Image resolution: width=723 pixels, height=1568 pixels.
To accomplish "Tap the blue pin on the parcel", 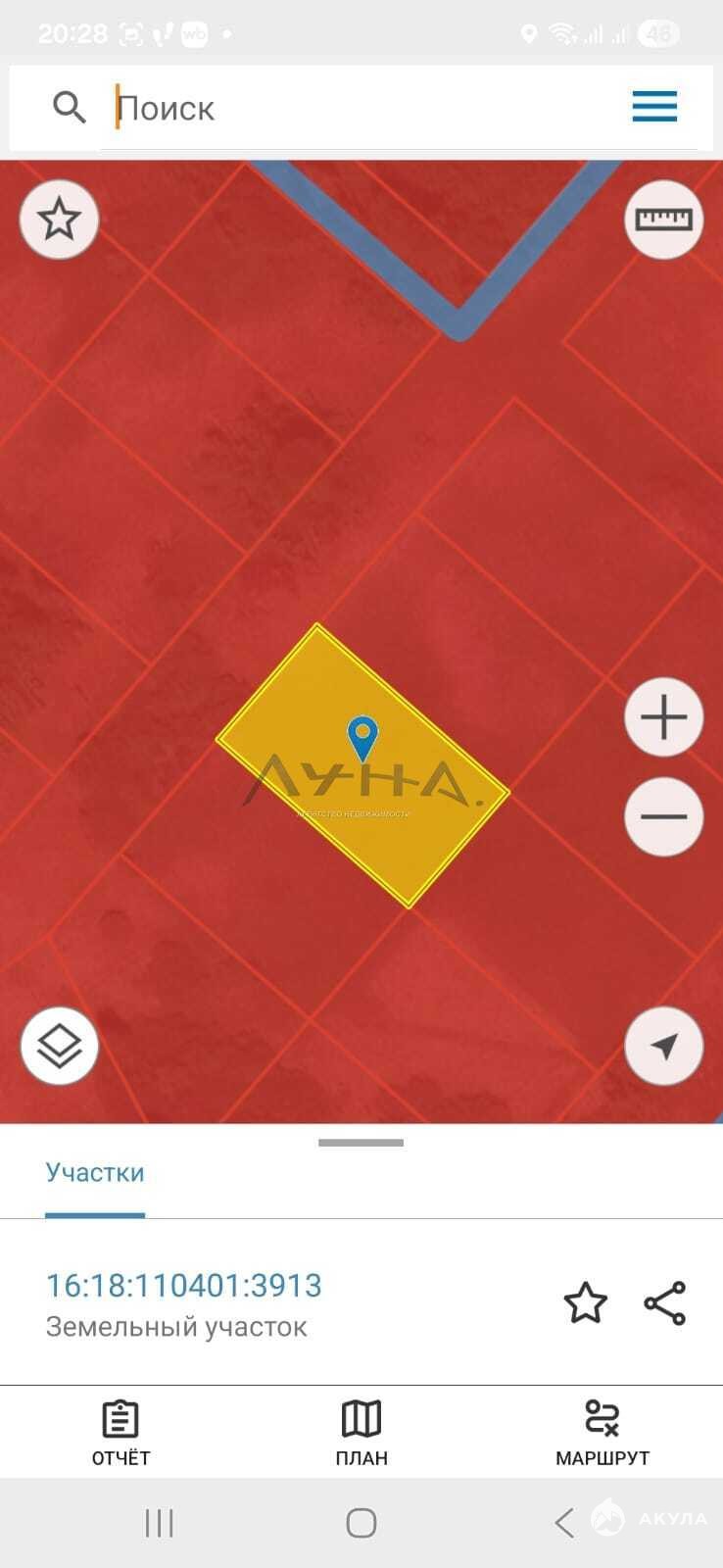I will [363, 738].
